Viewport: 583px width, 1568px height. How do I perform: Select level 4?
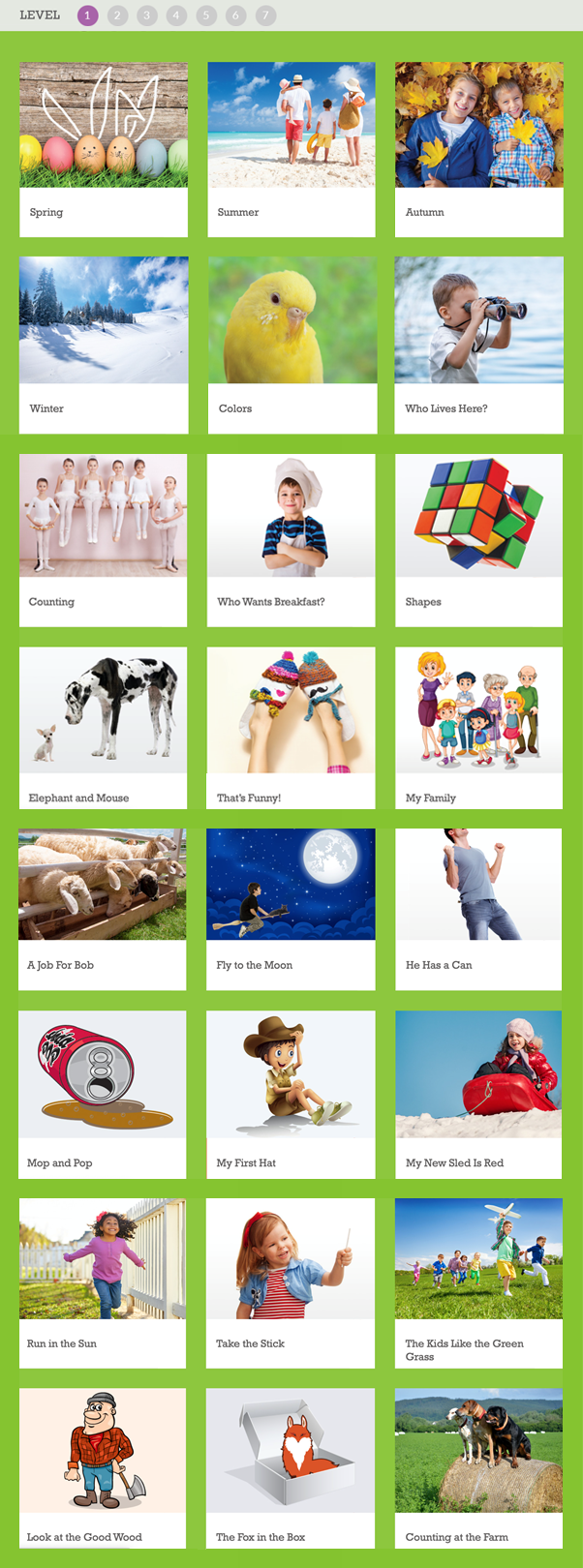coord(176,15)
